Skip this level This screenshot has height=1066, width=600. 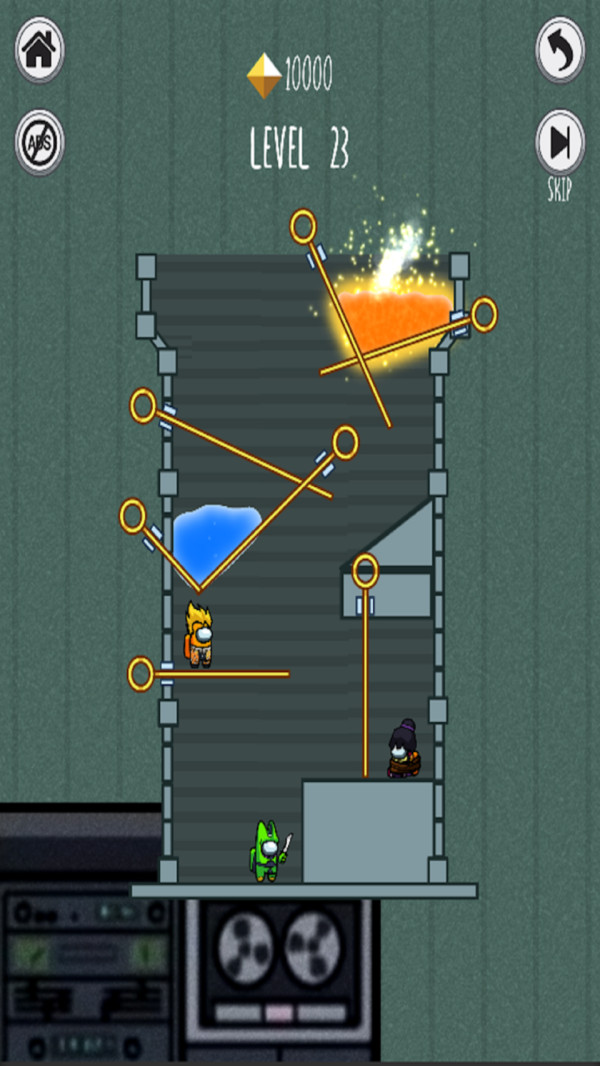coord(560,142)
